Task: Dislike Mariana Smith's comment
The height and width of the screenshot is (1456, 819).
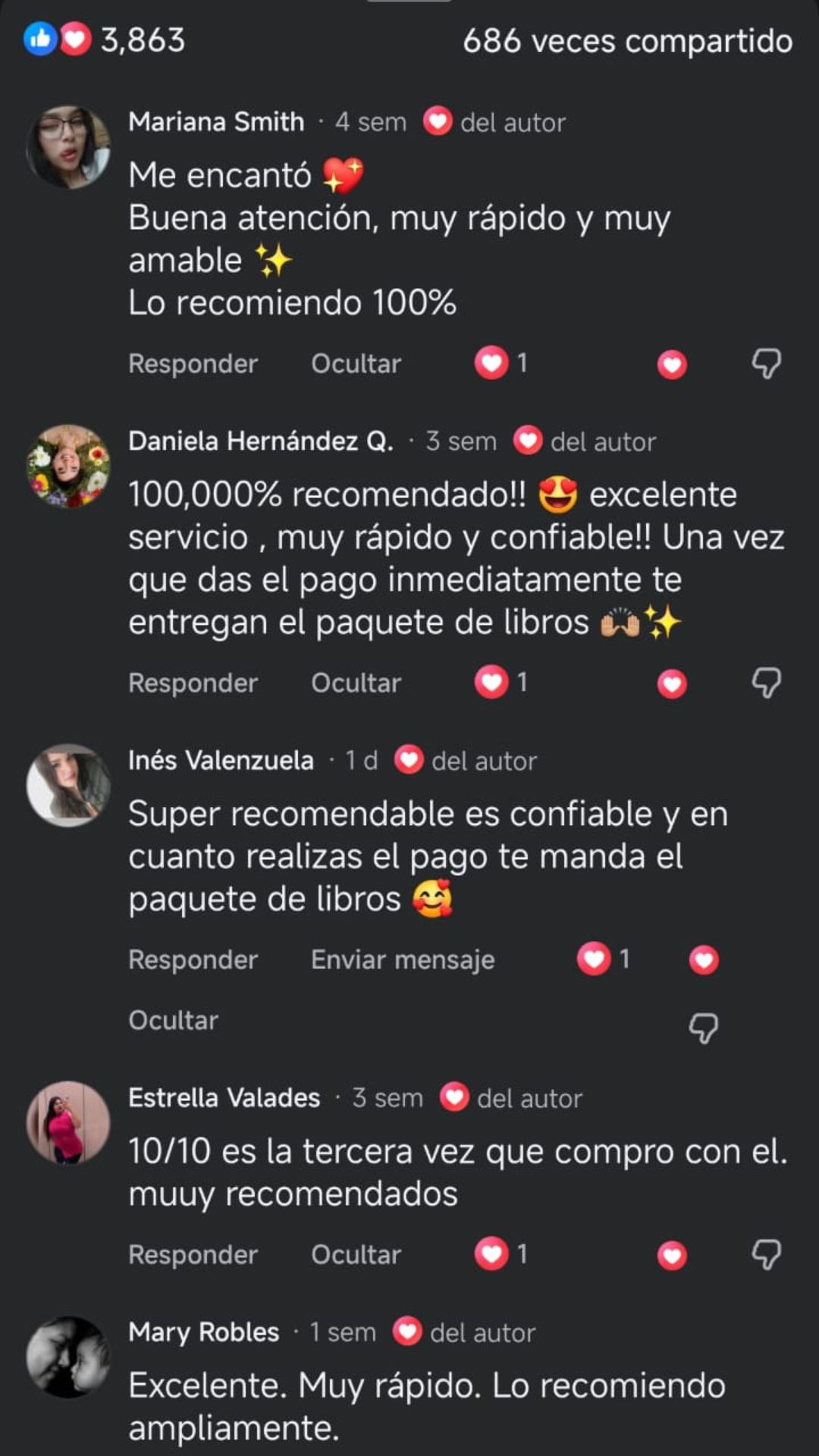Action: 766,364
